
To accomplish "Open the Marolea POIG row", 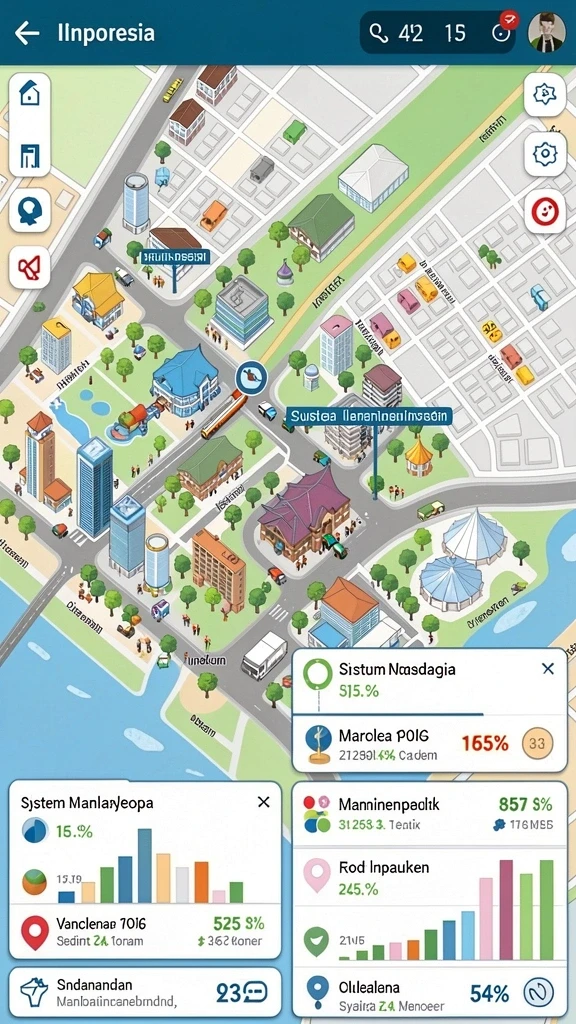I will [x=429, y=743].
